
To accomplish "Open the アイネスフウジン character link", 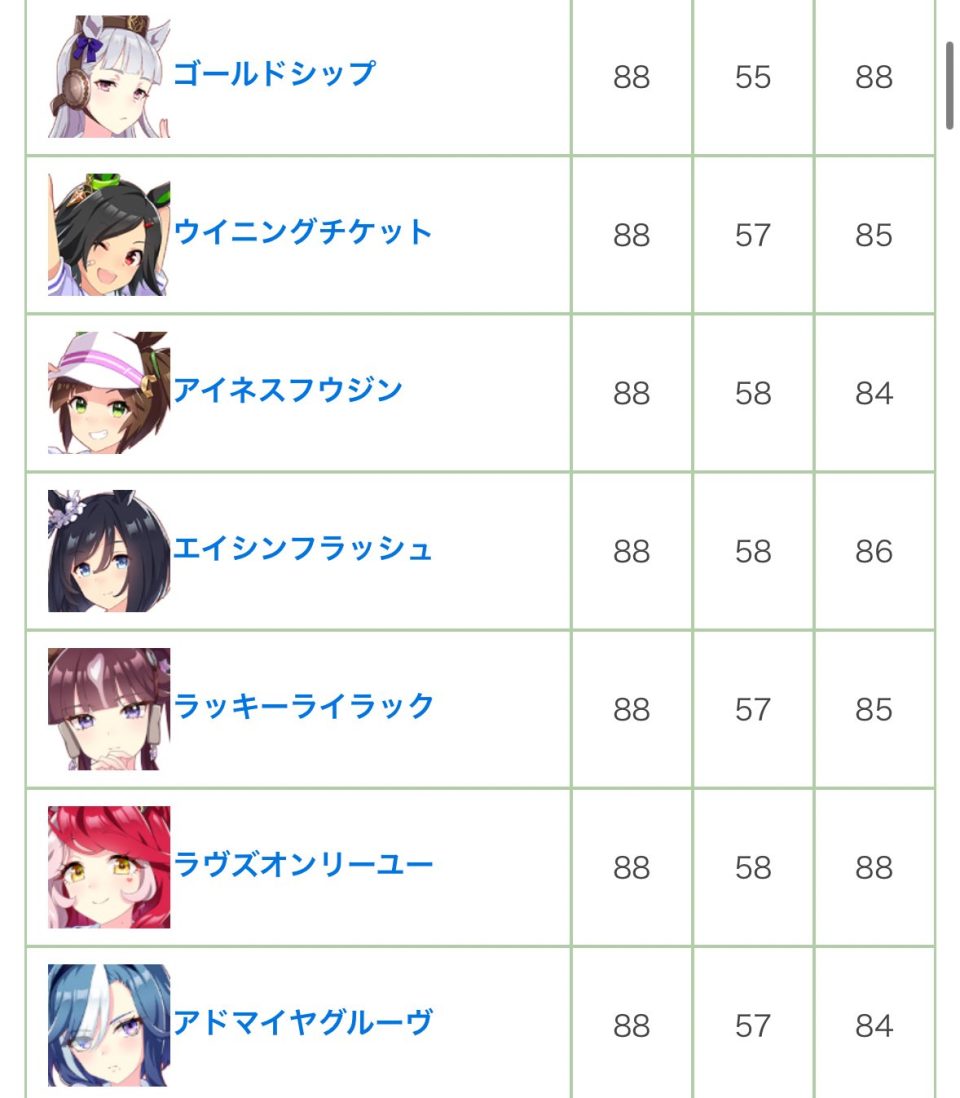I will [288, 390].
